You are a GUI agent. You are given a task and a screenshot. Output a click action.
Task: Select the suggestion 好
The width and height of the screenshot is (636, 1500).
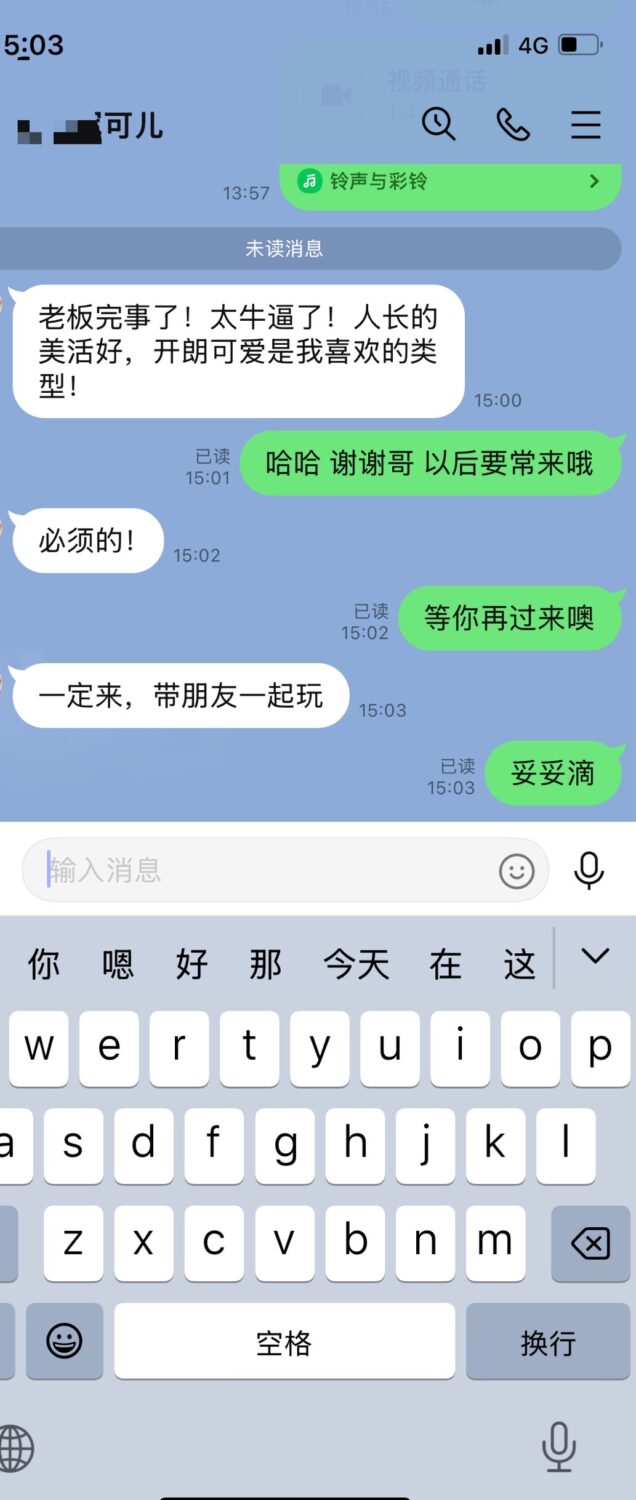[191, 965]
